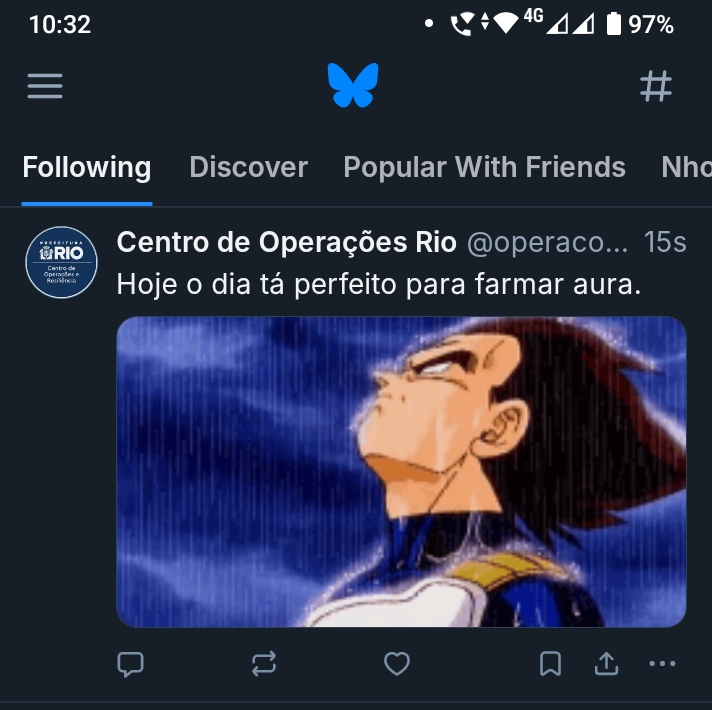Open more options for the post
The height and width of the screenshot is (710, 712).
(x=662, y=663)
